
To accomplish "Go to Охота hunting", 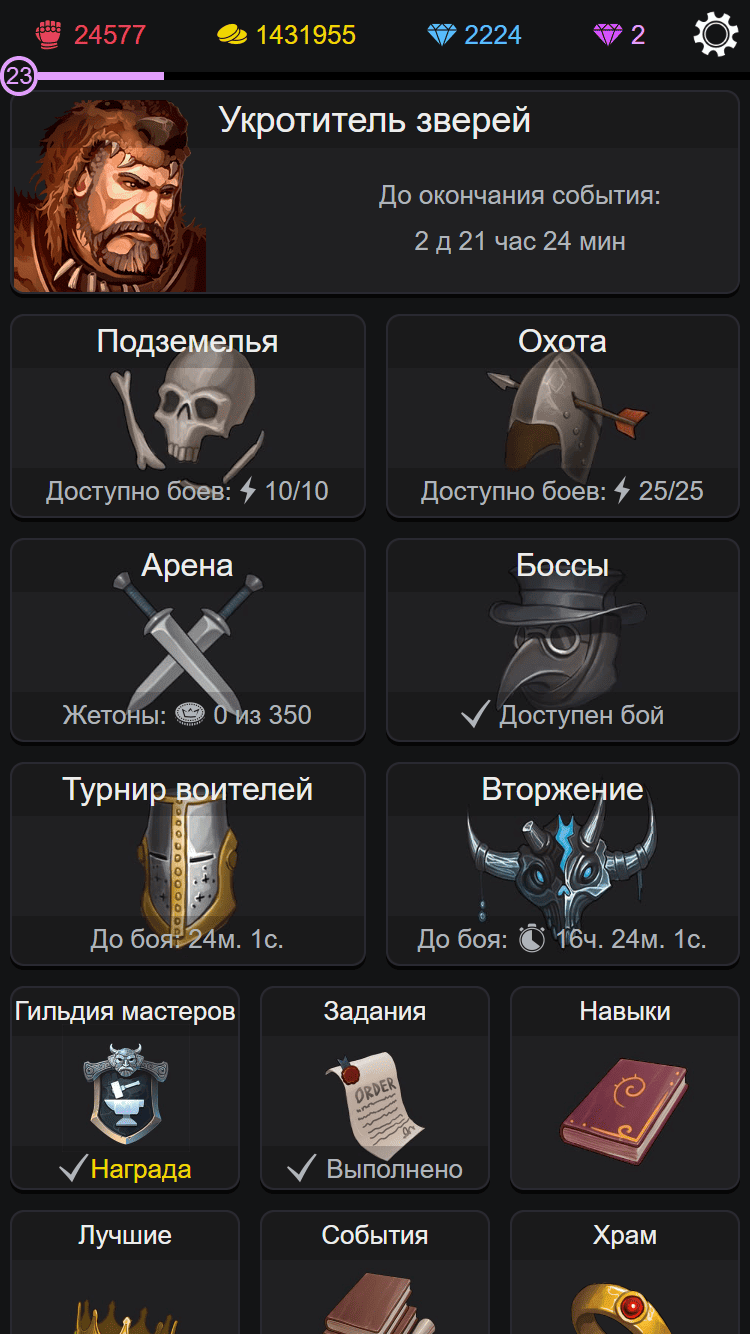I will point(562,416).
